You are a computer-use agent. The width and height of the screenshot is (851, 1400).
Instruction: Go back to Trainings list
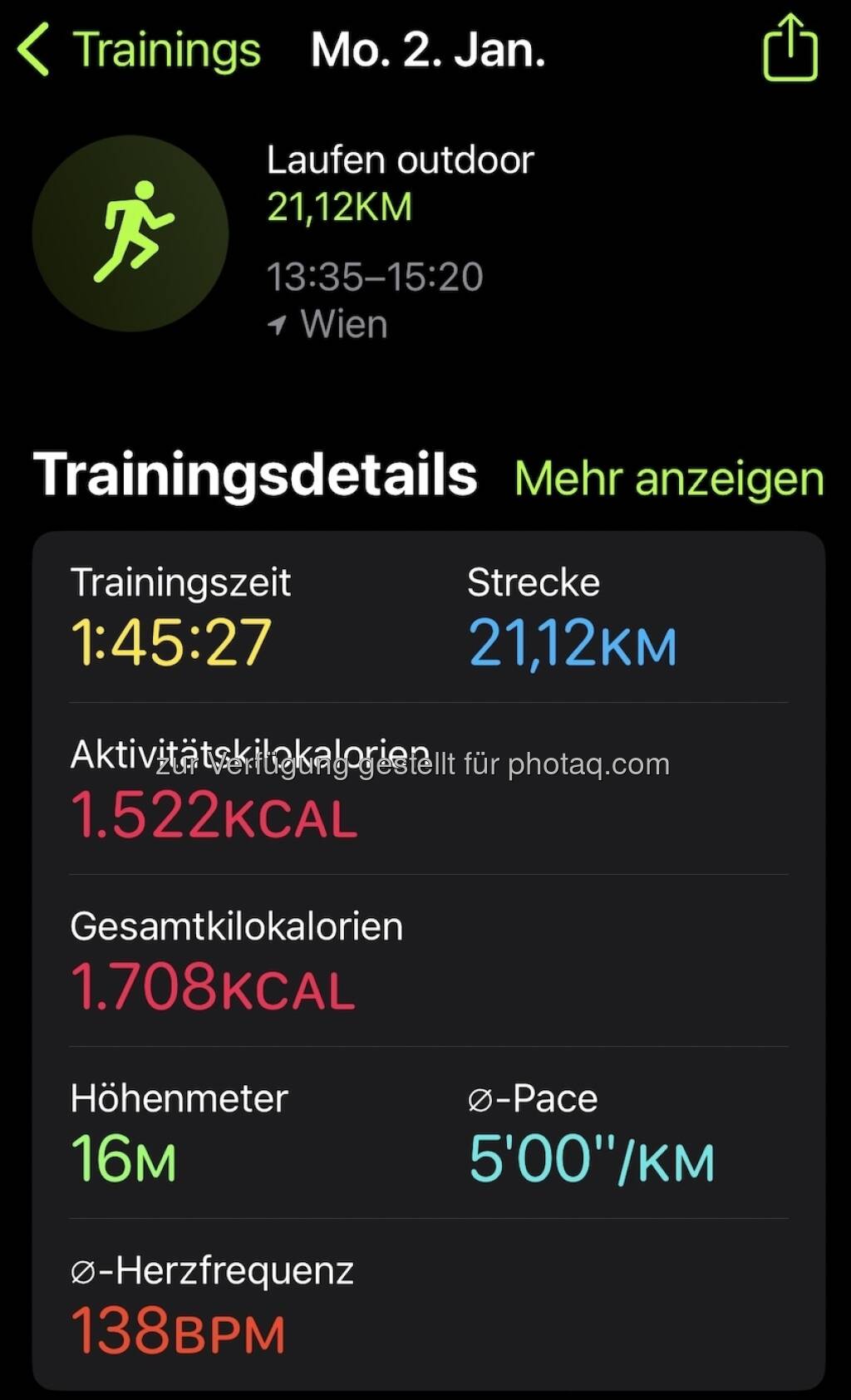[x=140, y=50]
